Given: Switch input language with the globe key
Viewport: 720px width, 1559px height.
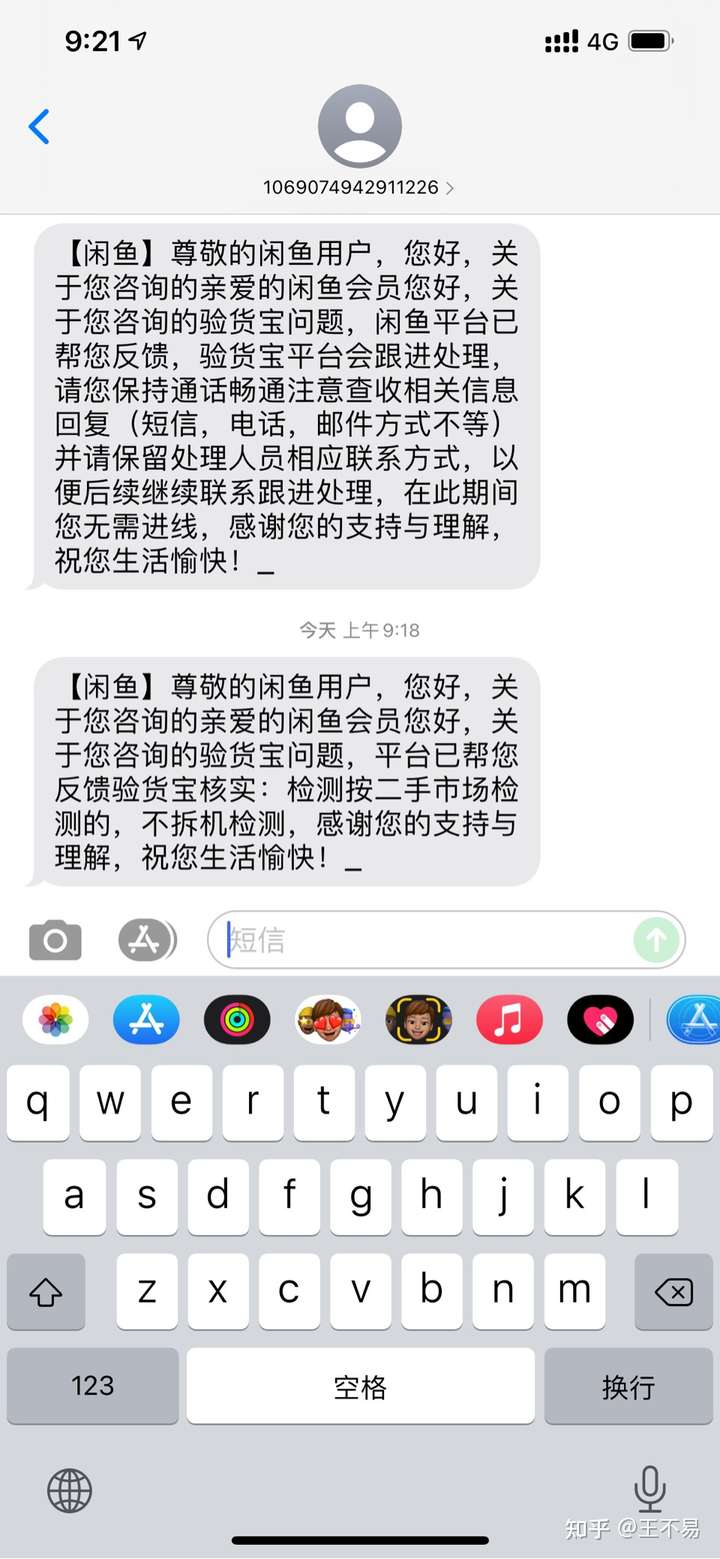Looking at the screenshot, I should [70, 1491].
